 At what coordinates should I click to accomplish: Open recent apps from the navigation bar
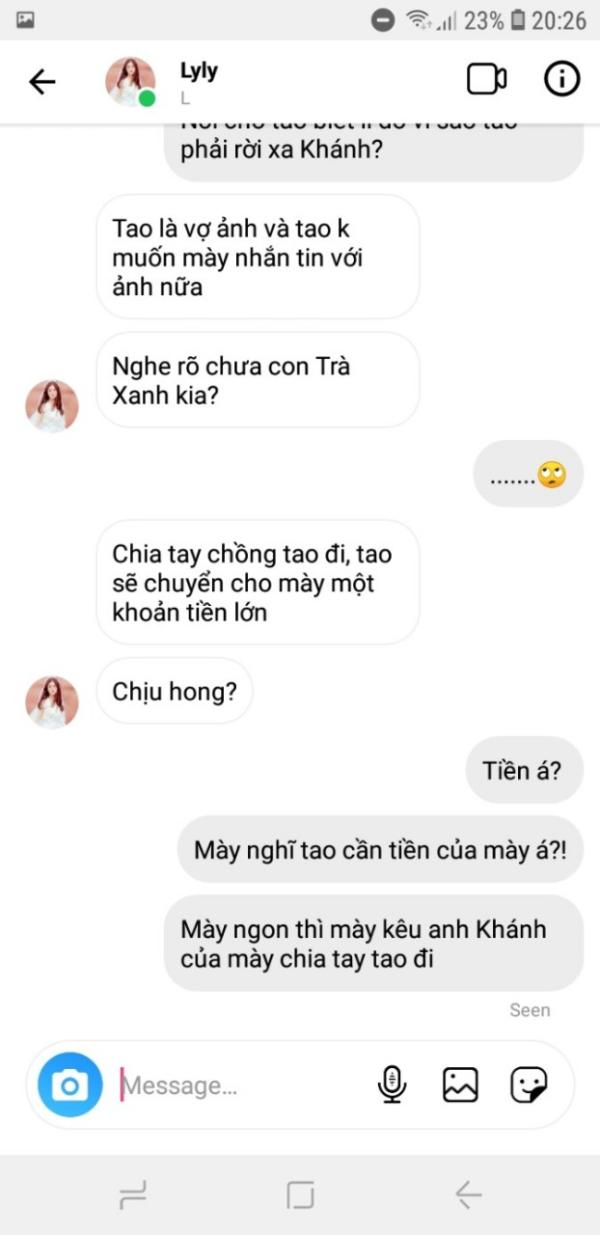[133, 1194]
